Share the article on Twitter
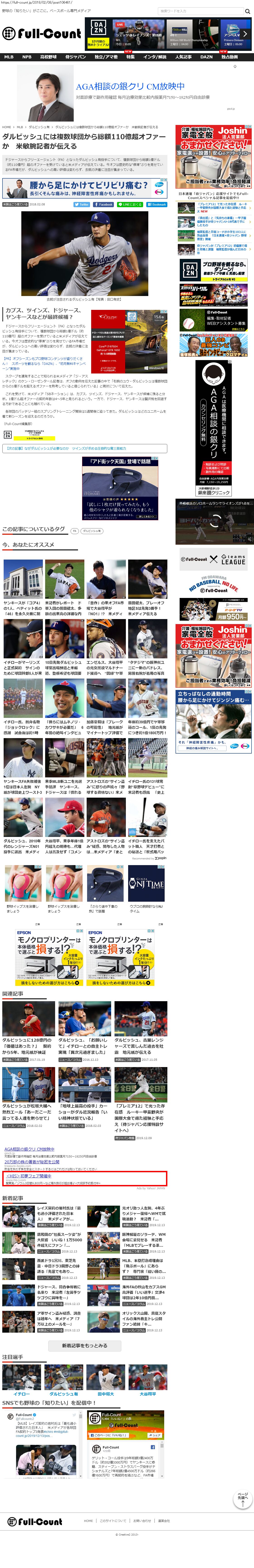 click(x=81, y=204)
